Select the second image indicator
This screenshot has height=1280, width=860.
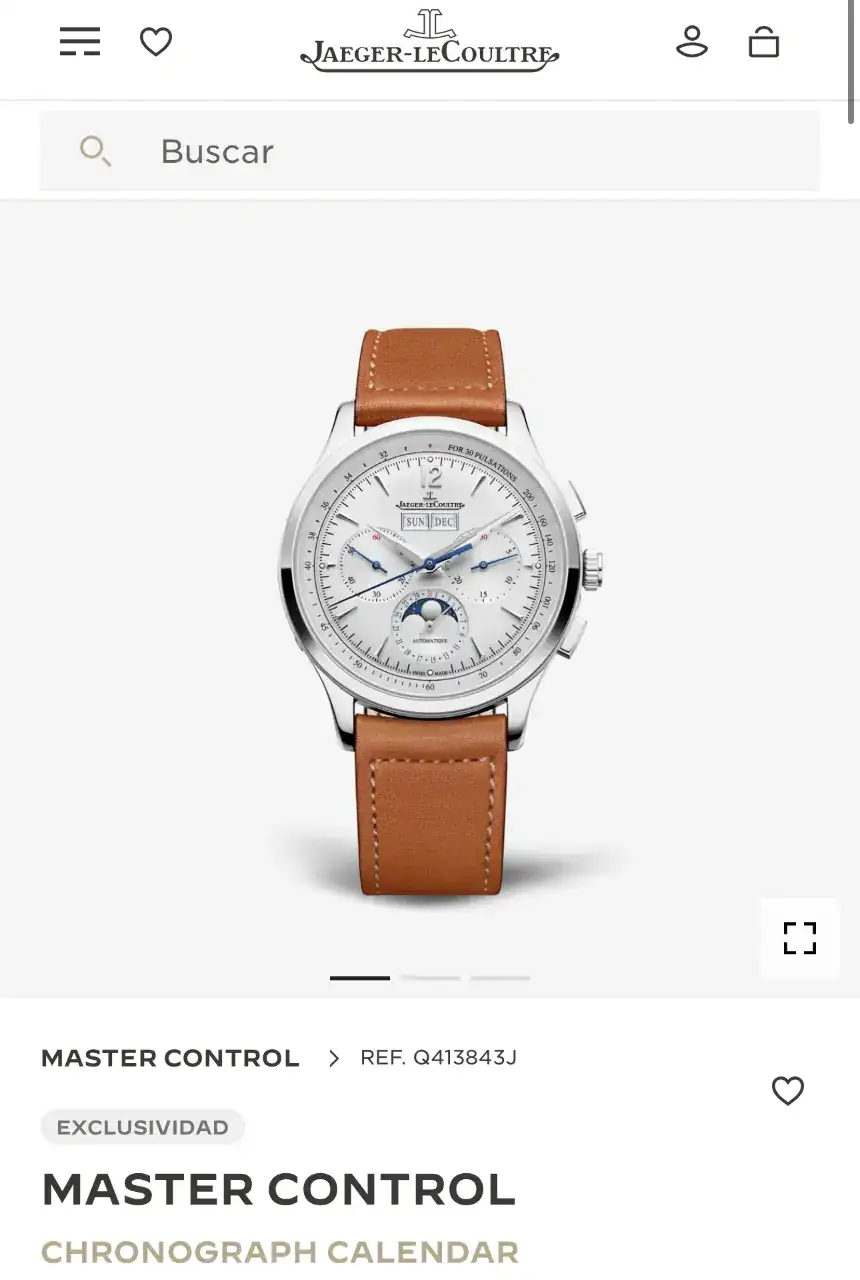click(x=430, y=977)
